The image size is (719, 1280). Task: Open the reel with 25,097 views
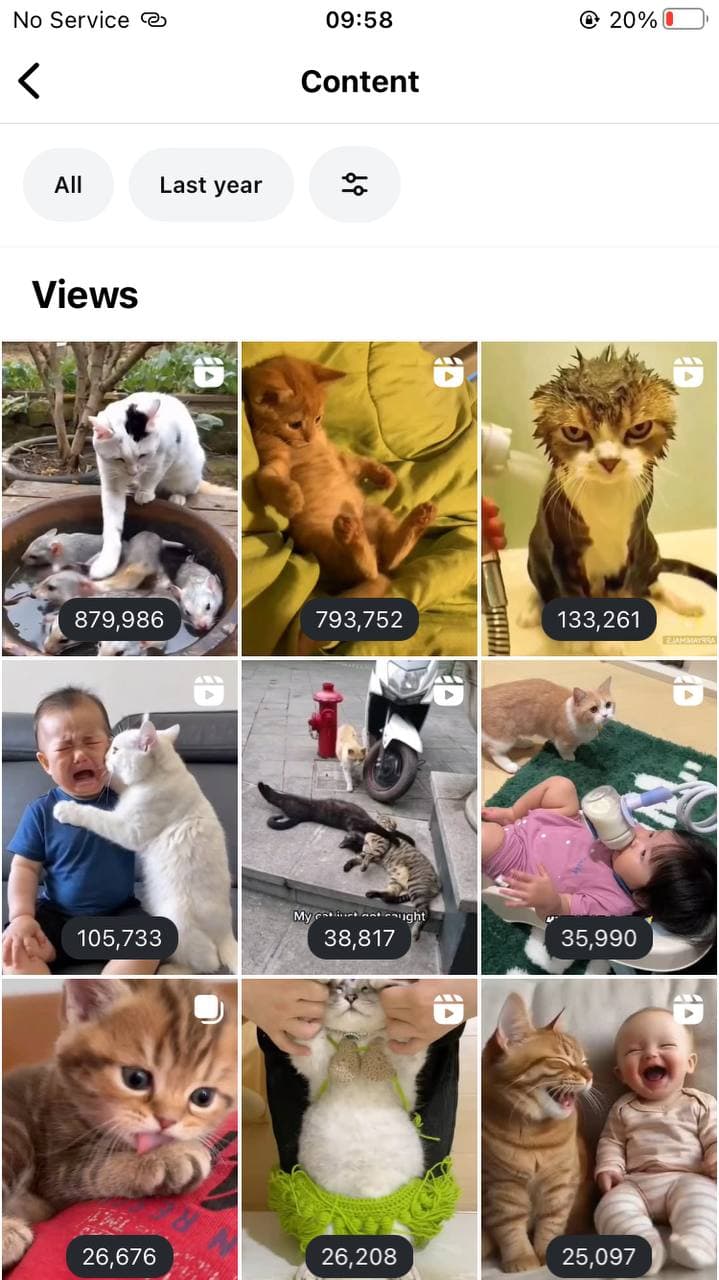click(x=599, y=1129)
